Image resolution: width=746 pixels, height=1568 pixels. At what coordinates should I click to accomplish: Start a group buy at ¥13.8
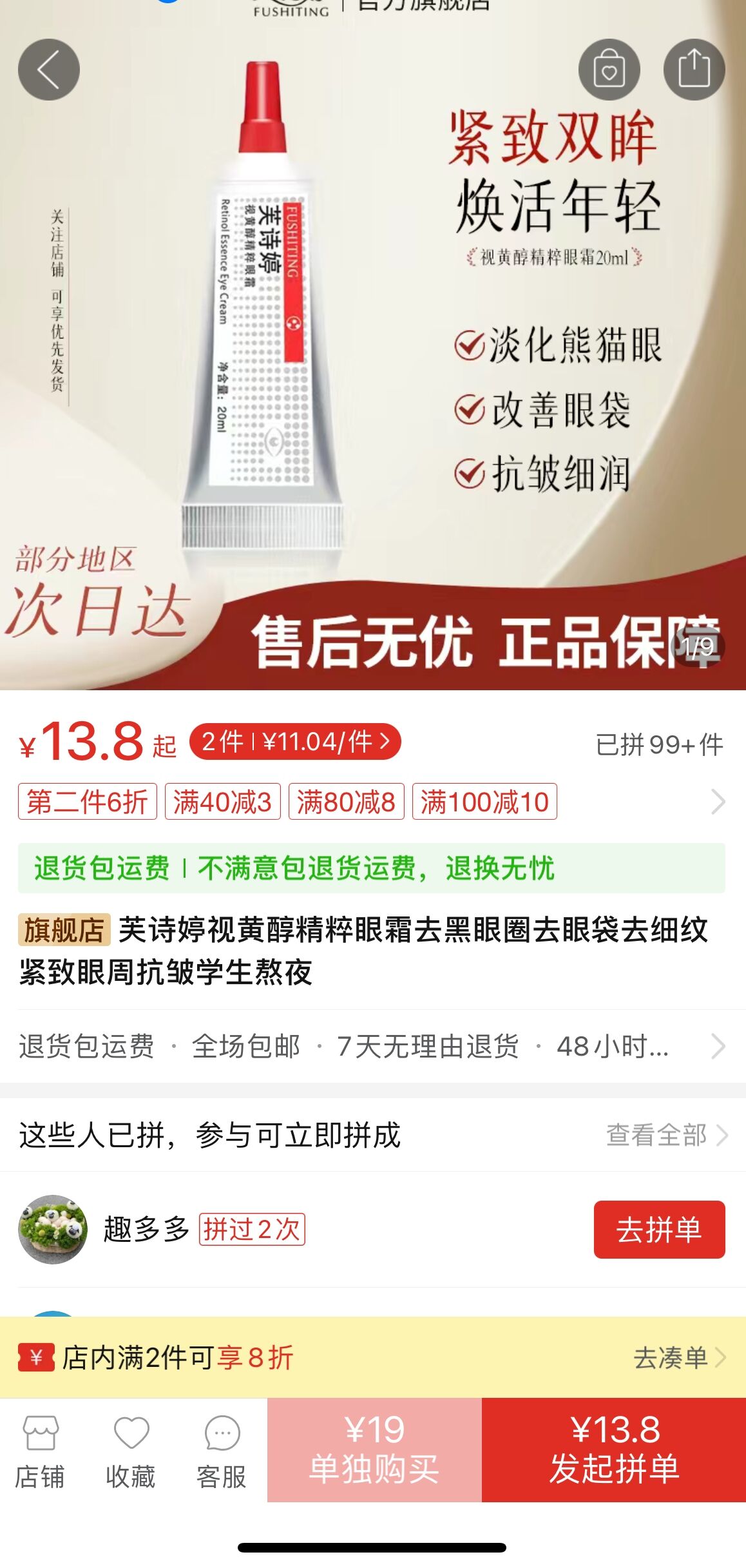coord(613,1449)
